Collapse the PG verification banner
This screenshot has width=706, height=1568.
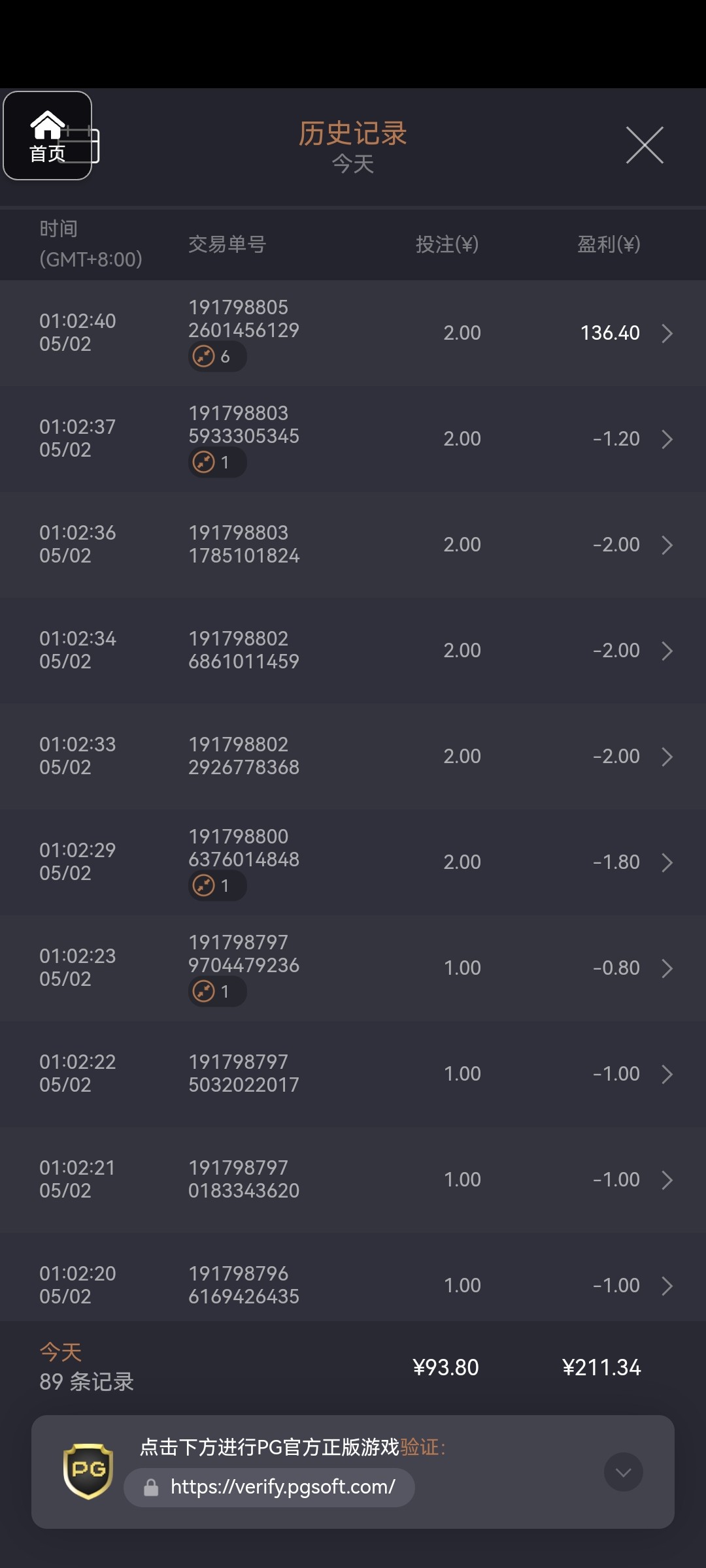(623, 1472)
